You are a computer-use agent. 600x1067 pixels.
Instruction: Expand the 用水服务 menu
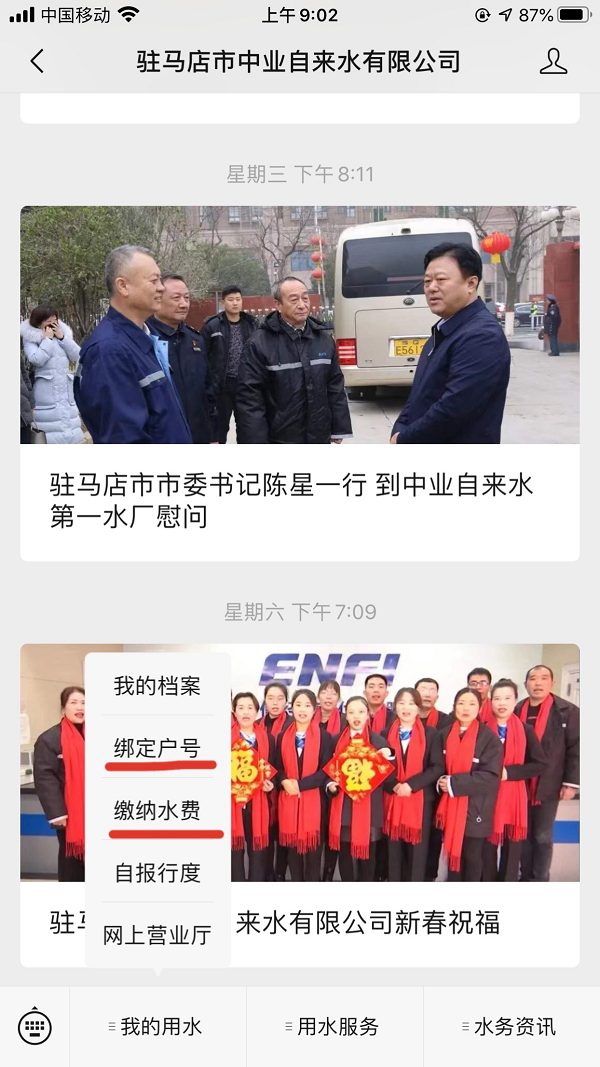[x=334, y=1027]
